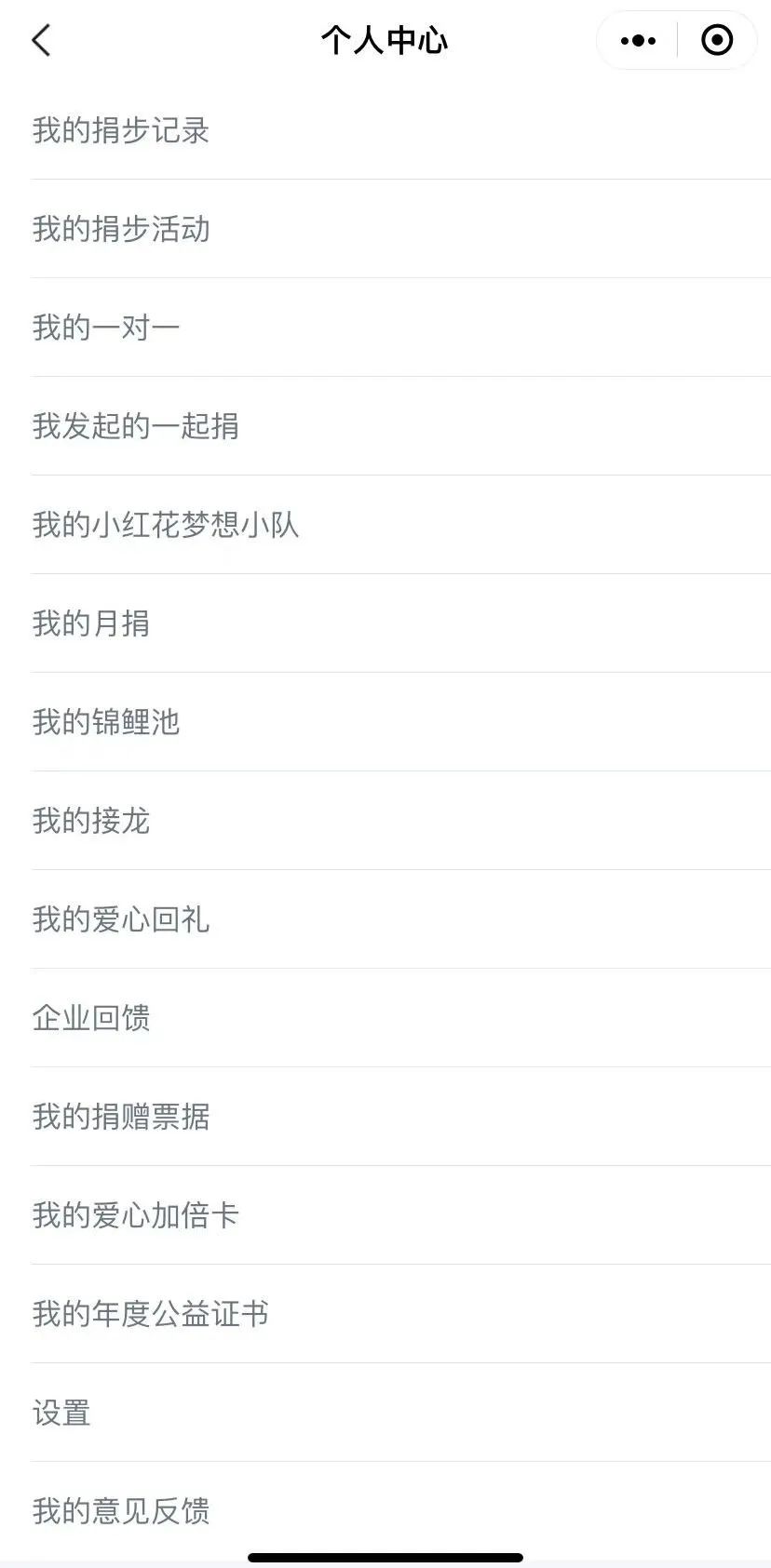
Task: Close the mini program with the circle icon
Action: click(716, 41)
